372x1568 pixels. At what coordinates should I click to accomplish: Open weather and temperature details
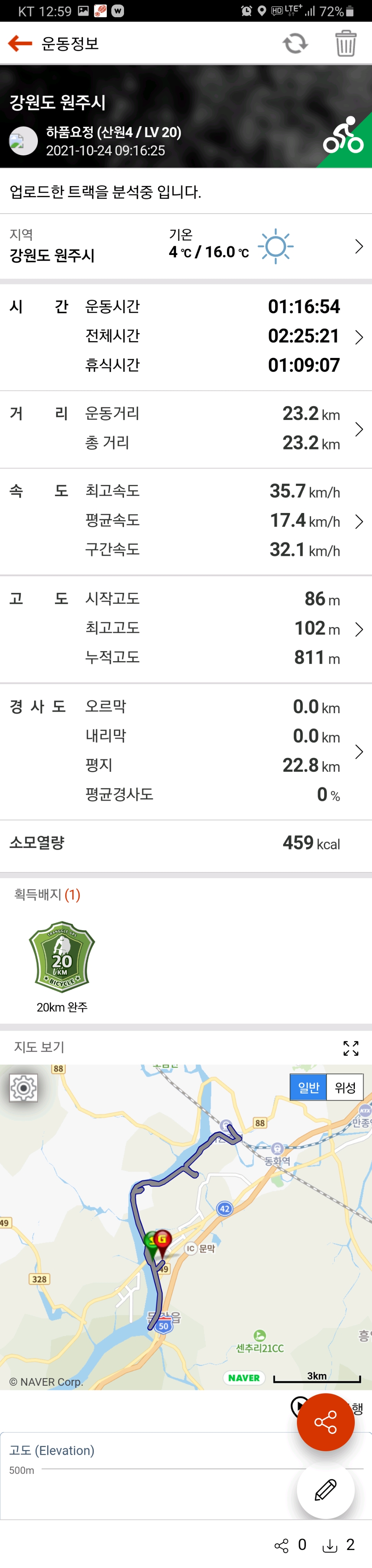point(359,247)
